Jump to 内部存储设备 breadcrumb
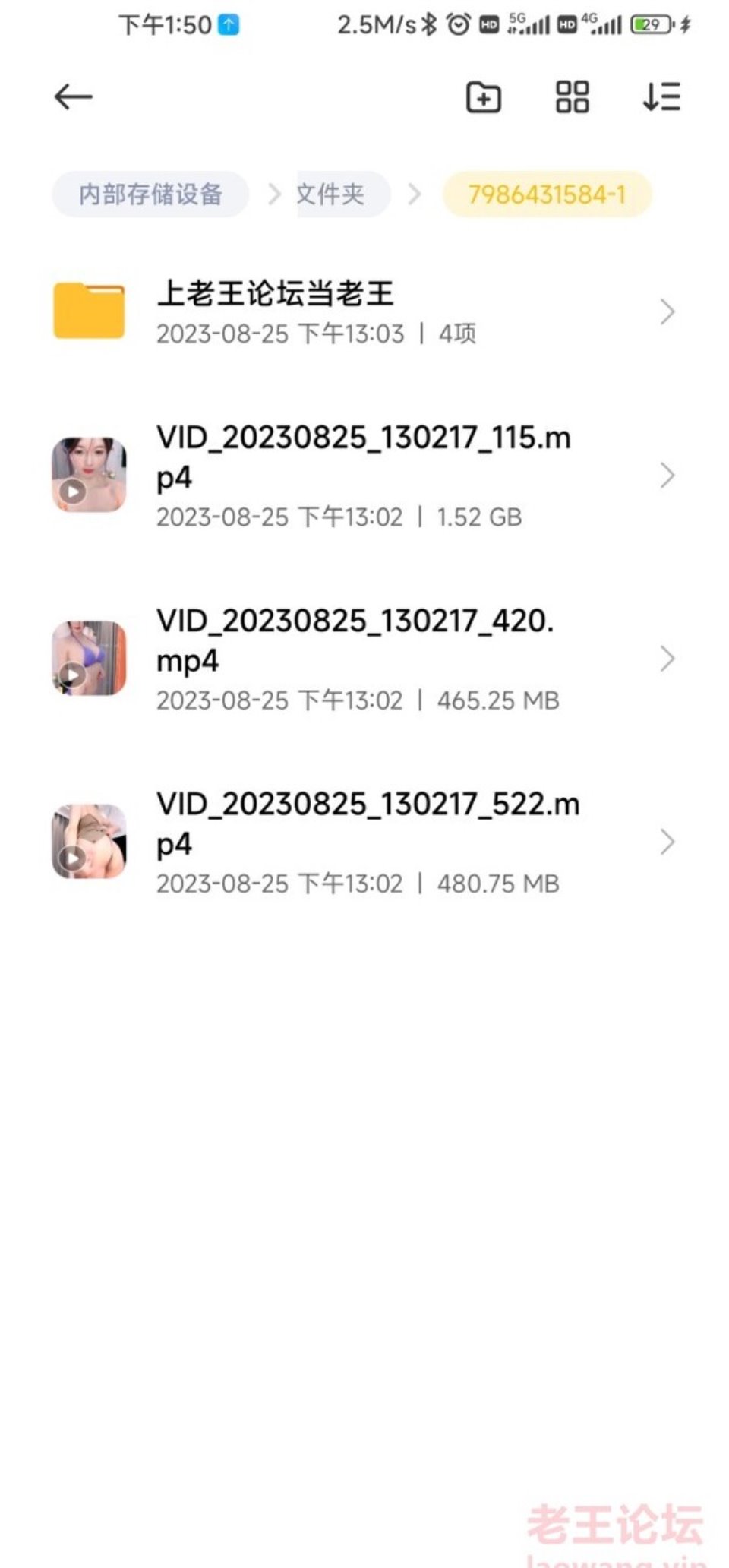Image resolution: width=729 pixels, height=1568 pixels. (150, 194)
